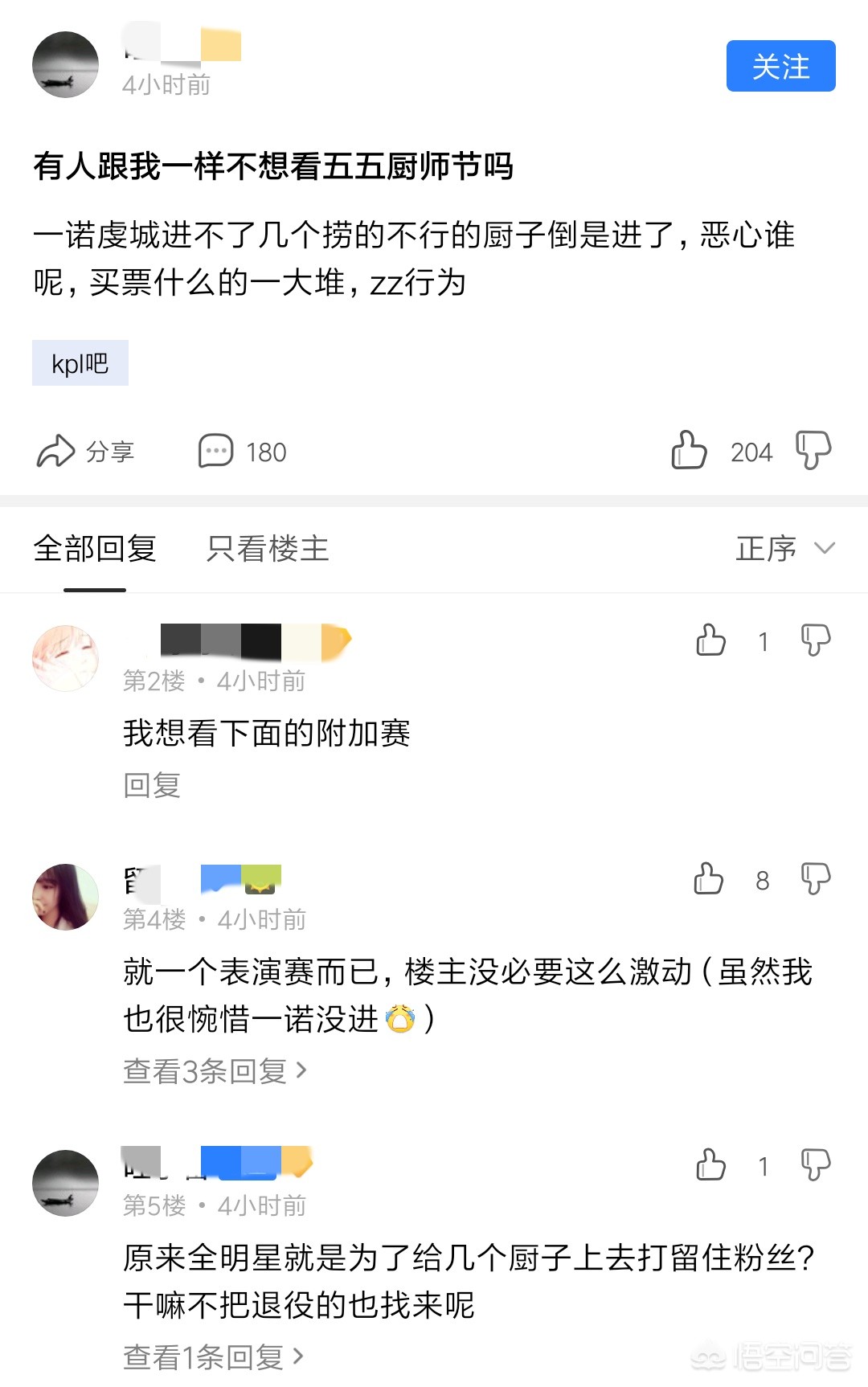This screenshot has width=868, height=1387.
Task: Share this post via 分享
Action: pos(85,451)
